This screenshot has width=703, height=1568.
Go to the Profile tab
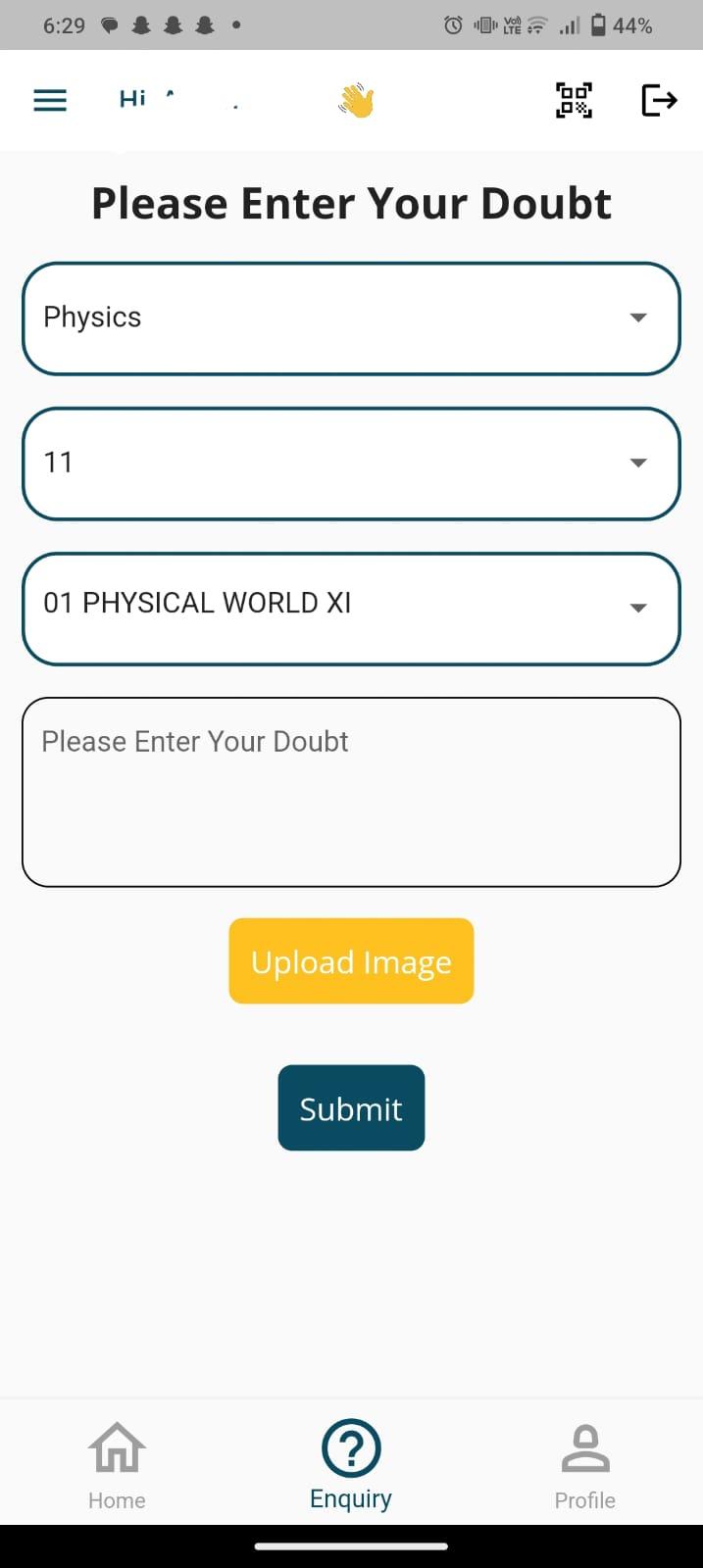point(585,1466)
